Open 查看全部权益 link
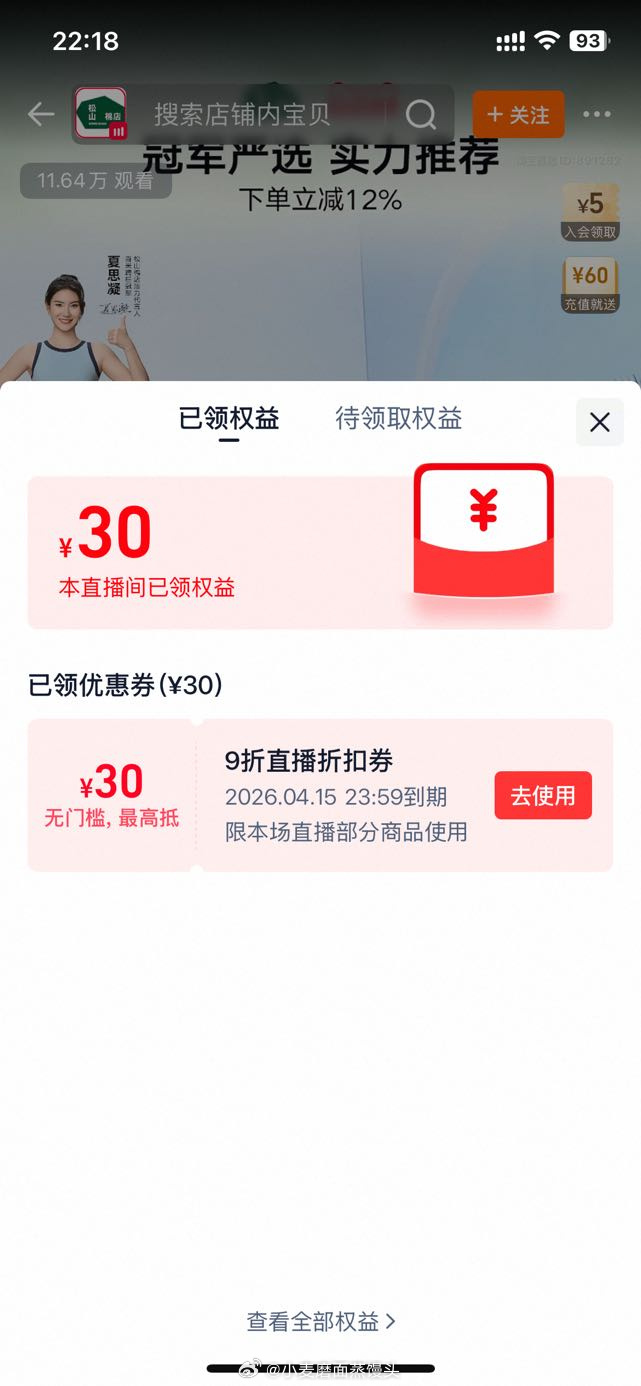The width and height of the screenshot is (641, 1386). click(x=321, y=1321)
